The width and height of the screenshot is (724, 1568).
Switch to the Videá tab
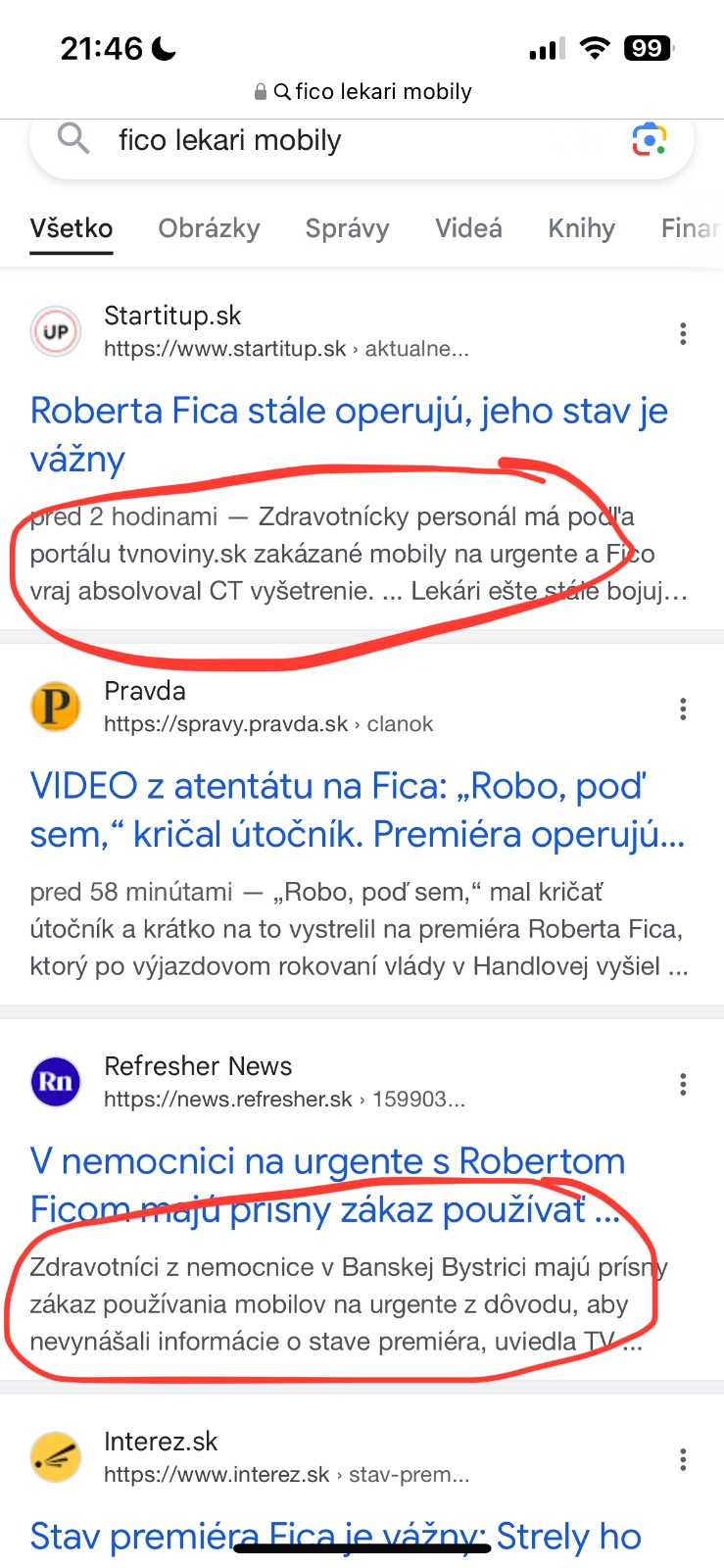pyautogui.click(x=468, y=228)
